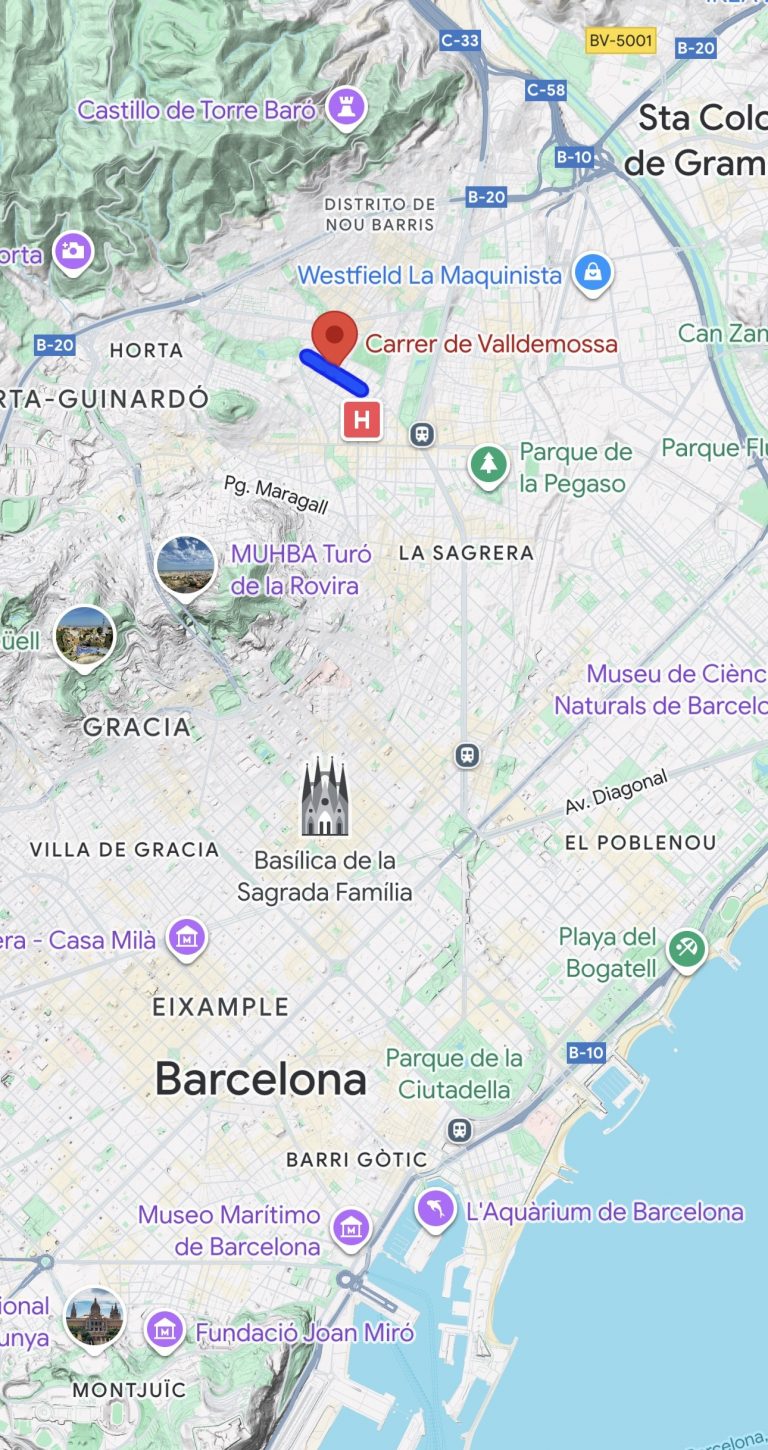768x1450 pixels.
Task: Open the Castillo de Torre Baró marker
Action: coord(347,108)
